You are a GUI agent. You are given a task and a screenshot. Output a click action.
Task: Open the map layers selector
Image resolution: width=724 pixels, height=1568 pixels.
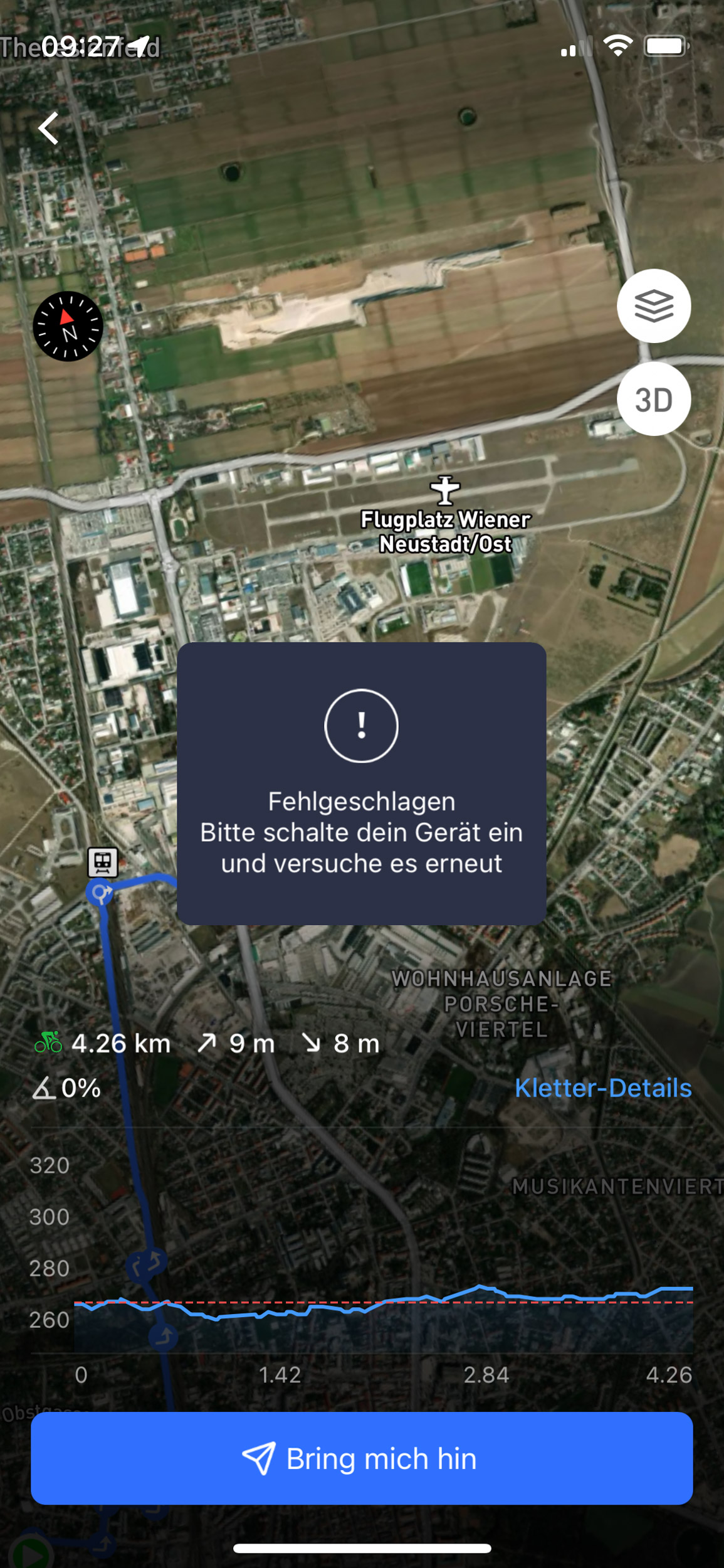[x=654, y=305]
